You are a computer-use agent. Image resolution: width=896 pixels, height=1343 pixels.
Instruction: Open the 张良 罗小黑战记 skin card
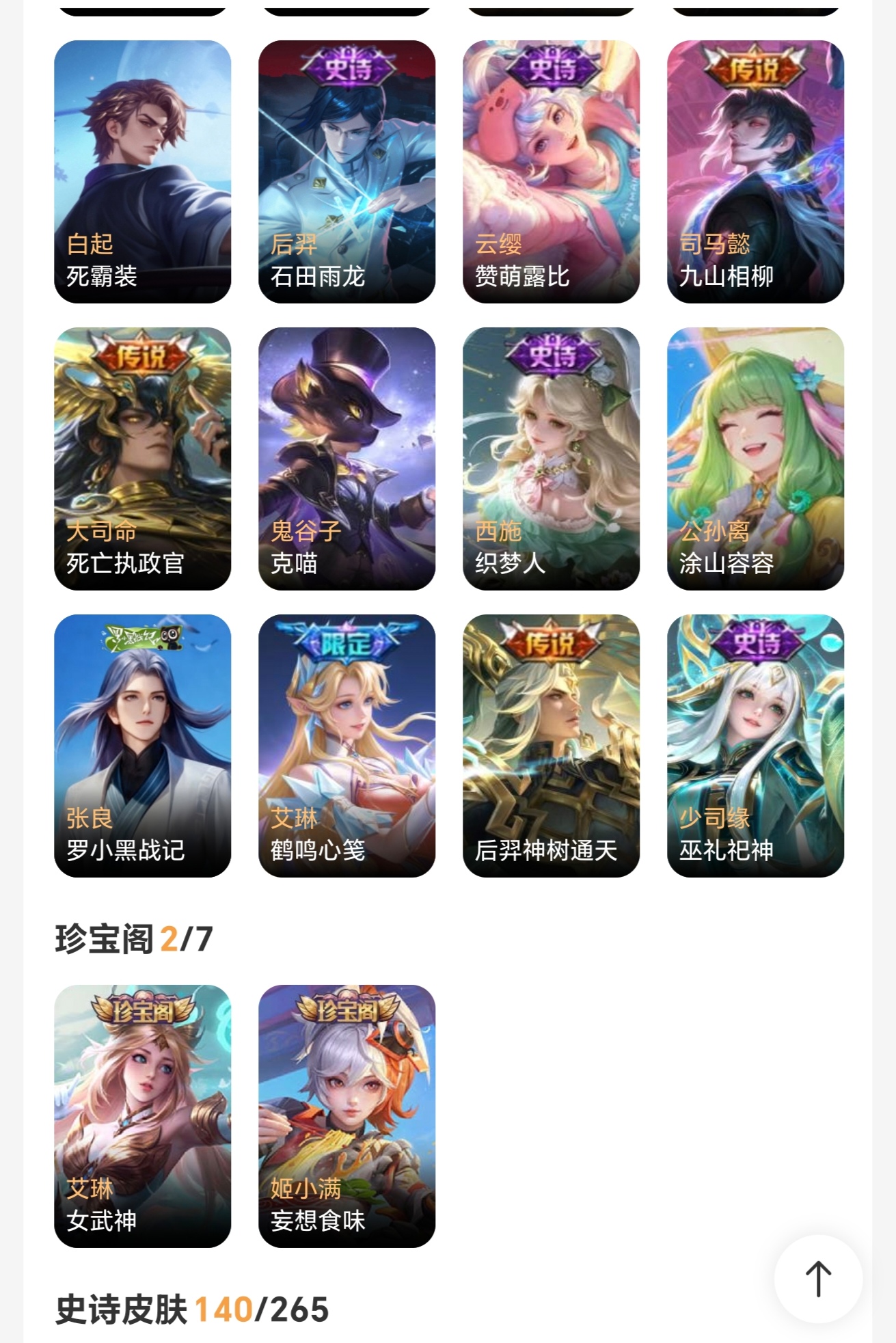coord(142,746)
